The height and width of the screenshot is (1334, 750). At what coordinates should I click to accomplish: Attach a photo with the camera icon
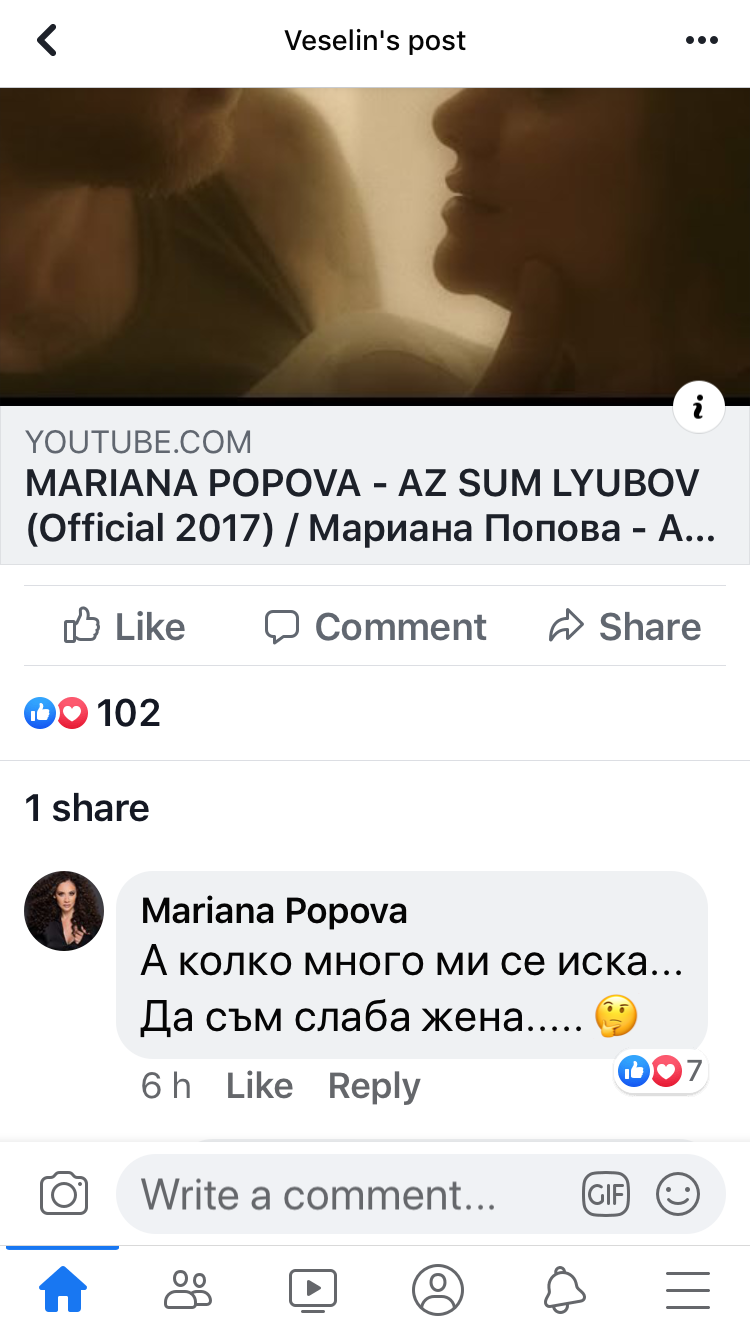click(x=64, y=1194)
